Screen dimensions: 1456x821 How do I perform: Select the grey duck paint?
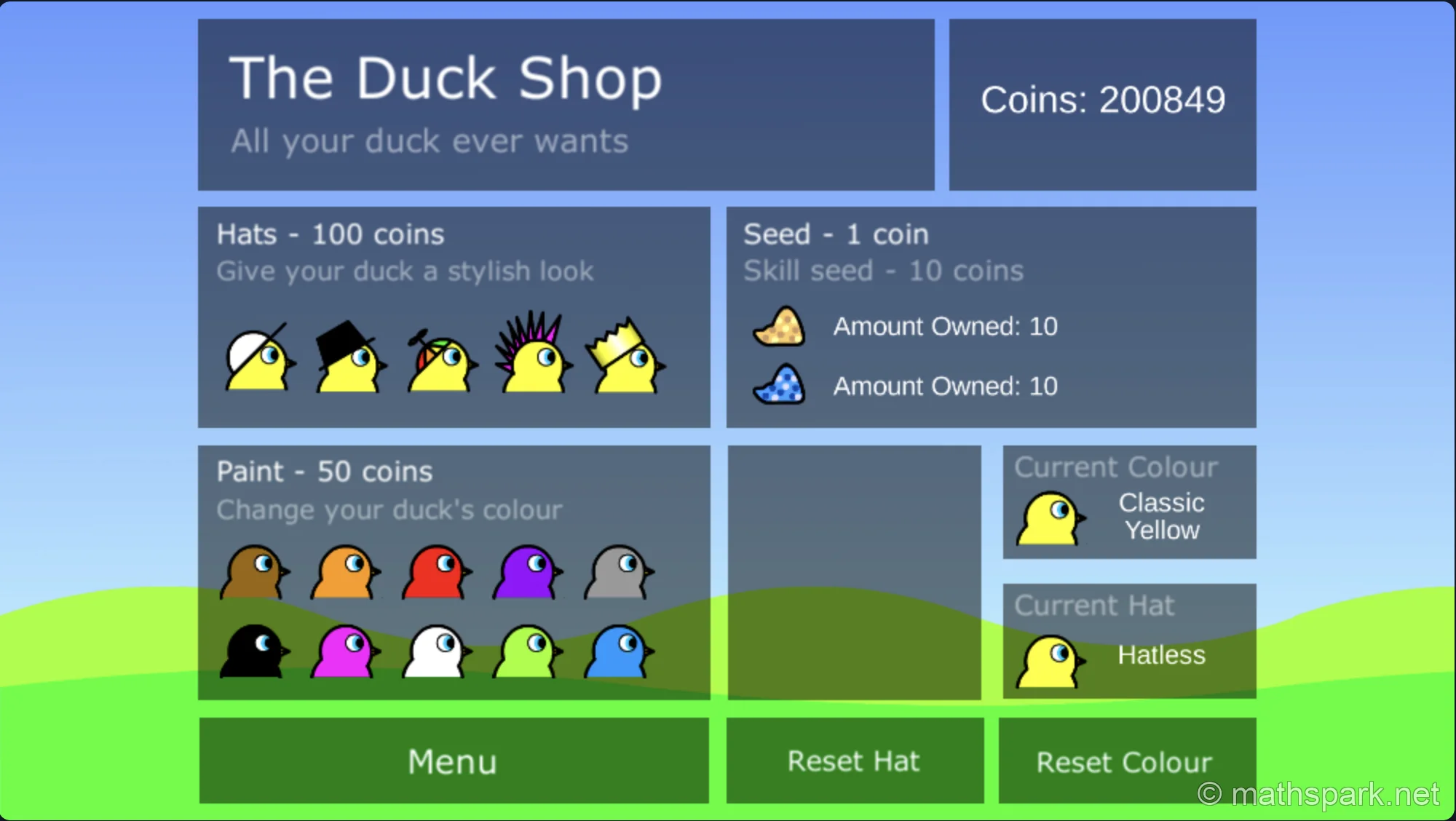pyautogui.click(x=618, y=574)
